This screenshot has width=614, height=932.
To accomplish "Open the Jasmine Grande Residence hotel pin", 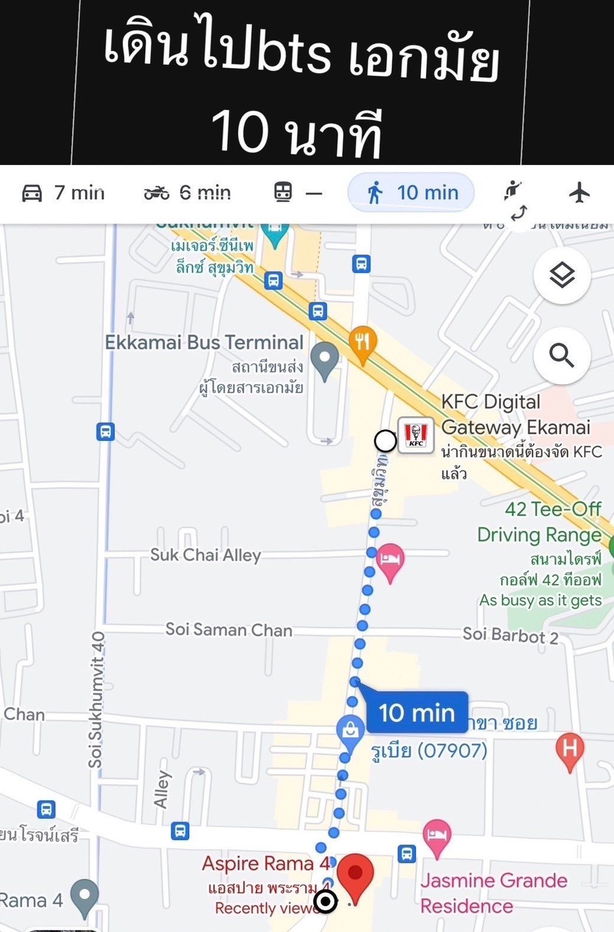I will (437, 833).
